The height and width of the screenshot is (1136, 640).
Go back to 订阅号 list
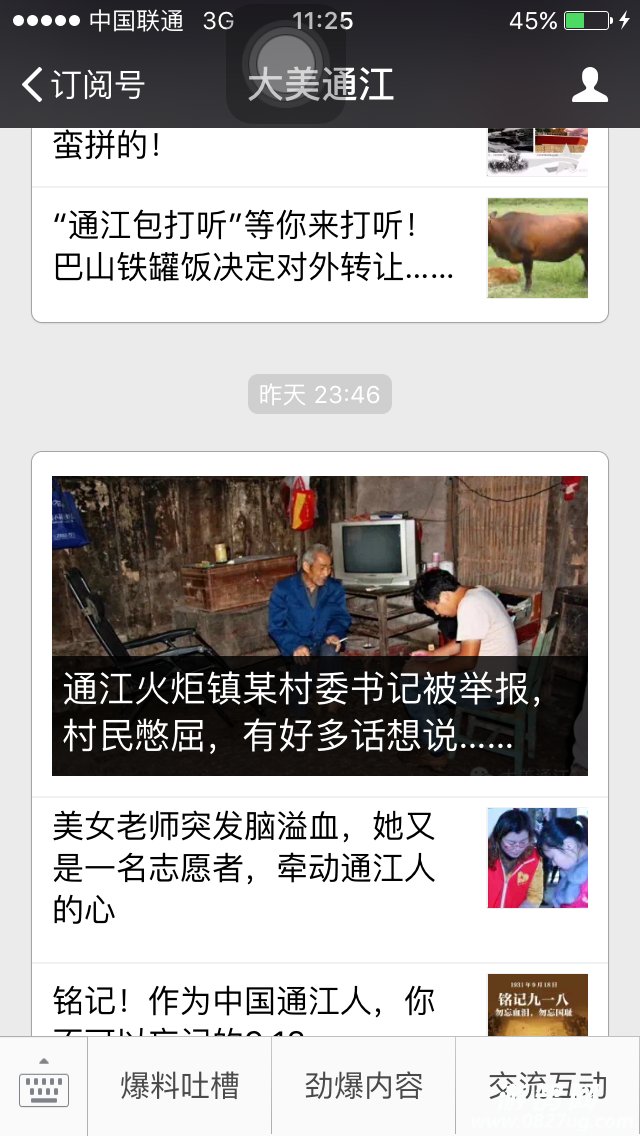[84, 85]
